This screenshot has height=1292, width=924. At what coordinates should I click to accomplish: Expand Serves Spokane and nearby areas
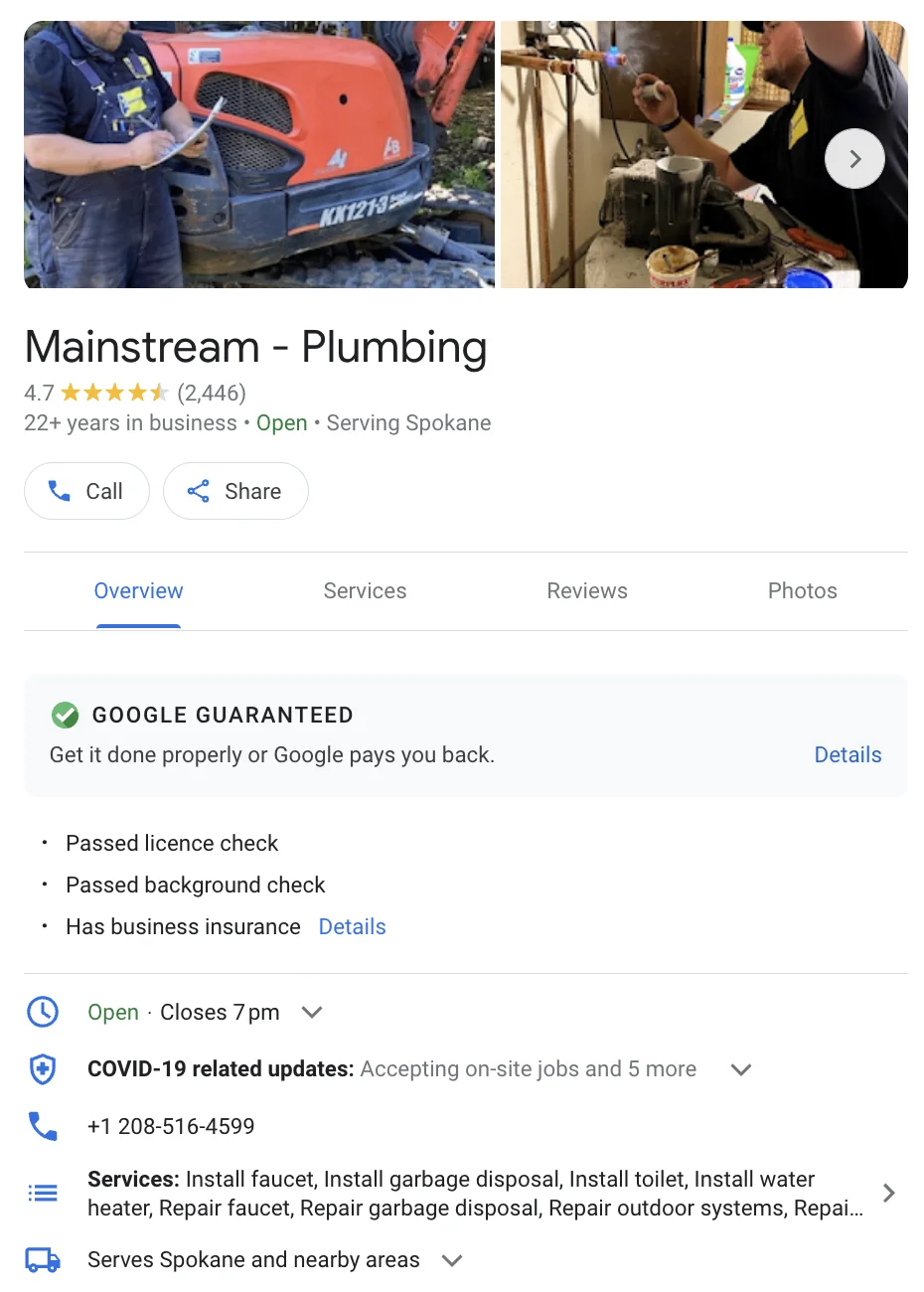452,1261
